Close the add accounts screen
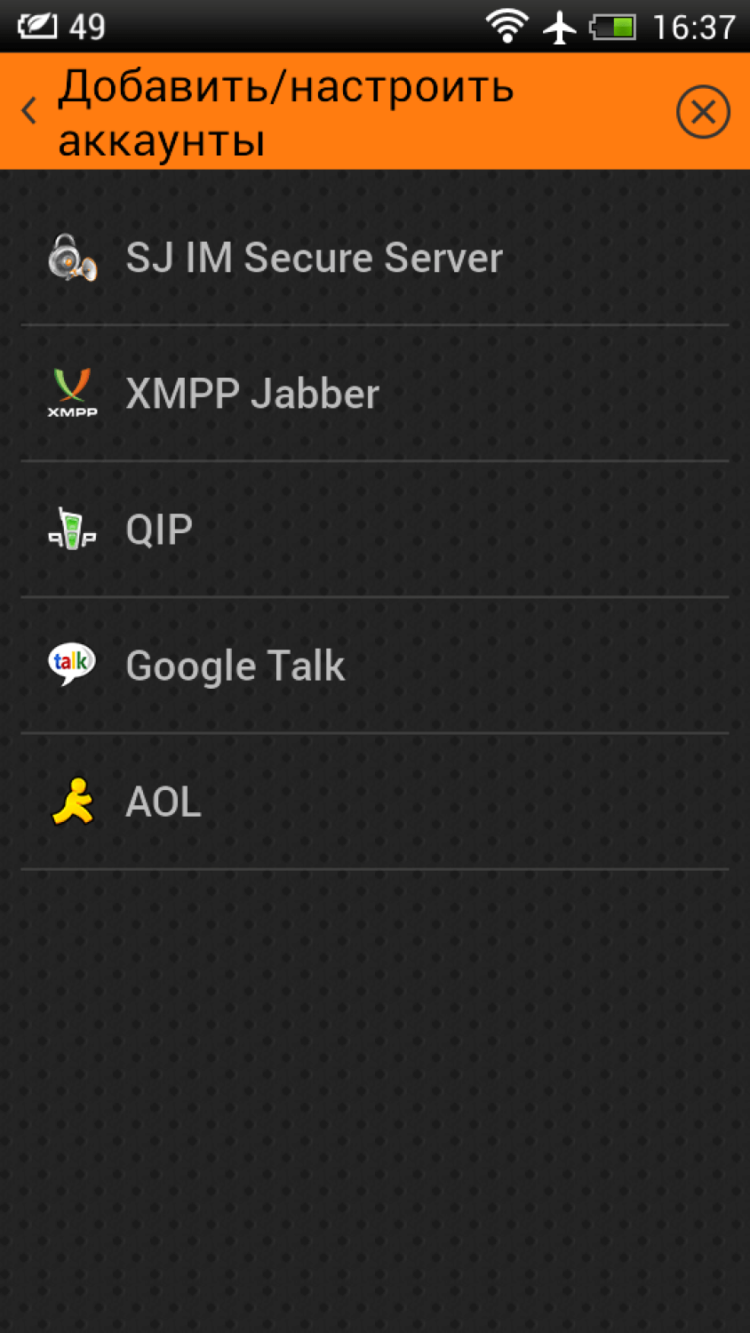Viewport: 750px width, 1333px height. tap(703, 111)
